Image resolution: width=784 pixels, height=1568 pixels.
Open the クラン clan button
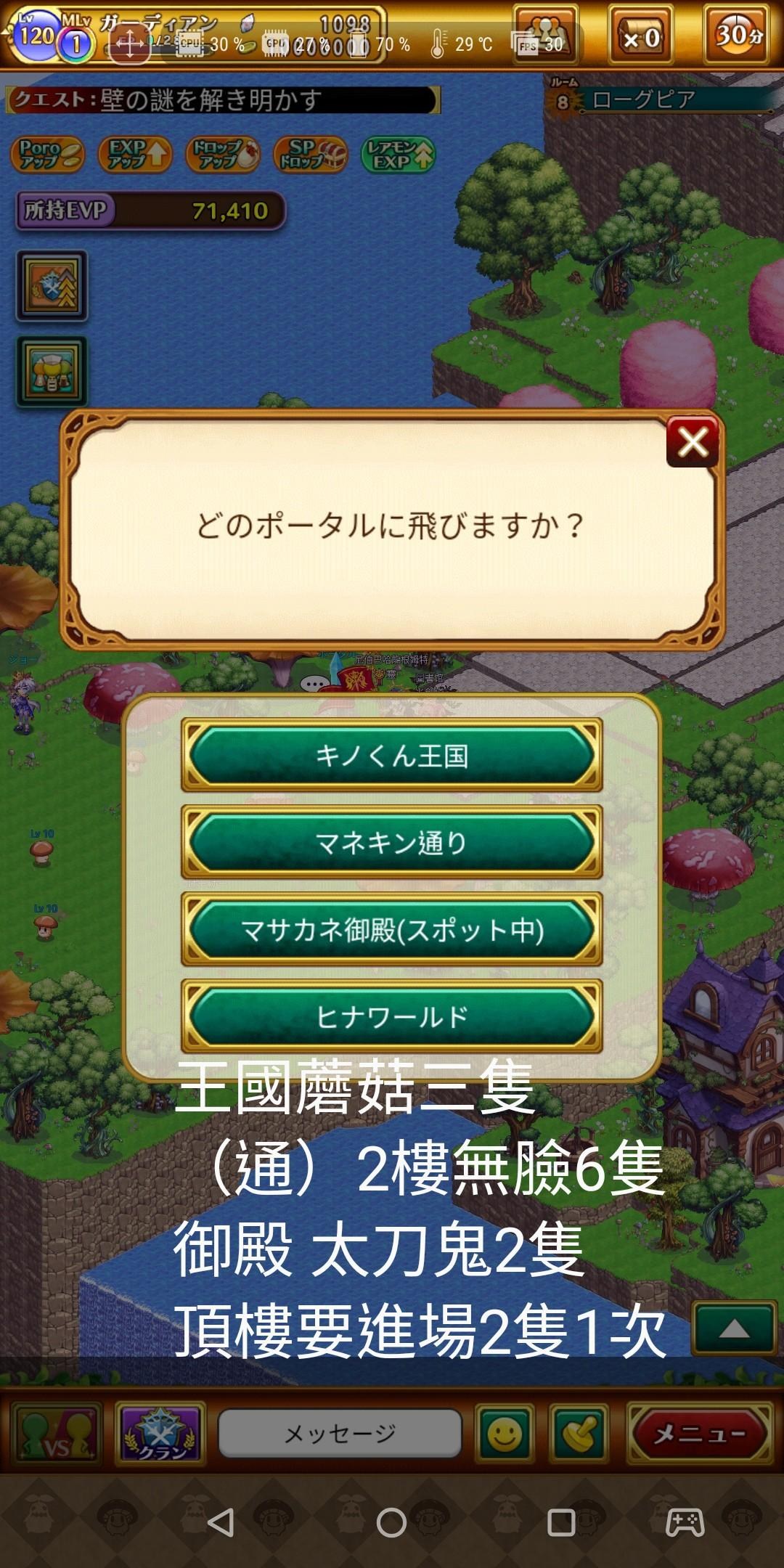click(x=160, y=1433)
